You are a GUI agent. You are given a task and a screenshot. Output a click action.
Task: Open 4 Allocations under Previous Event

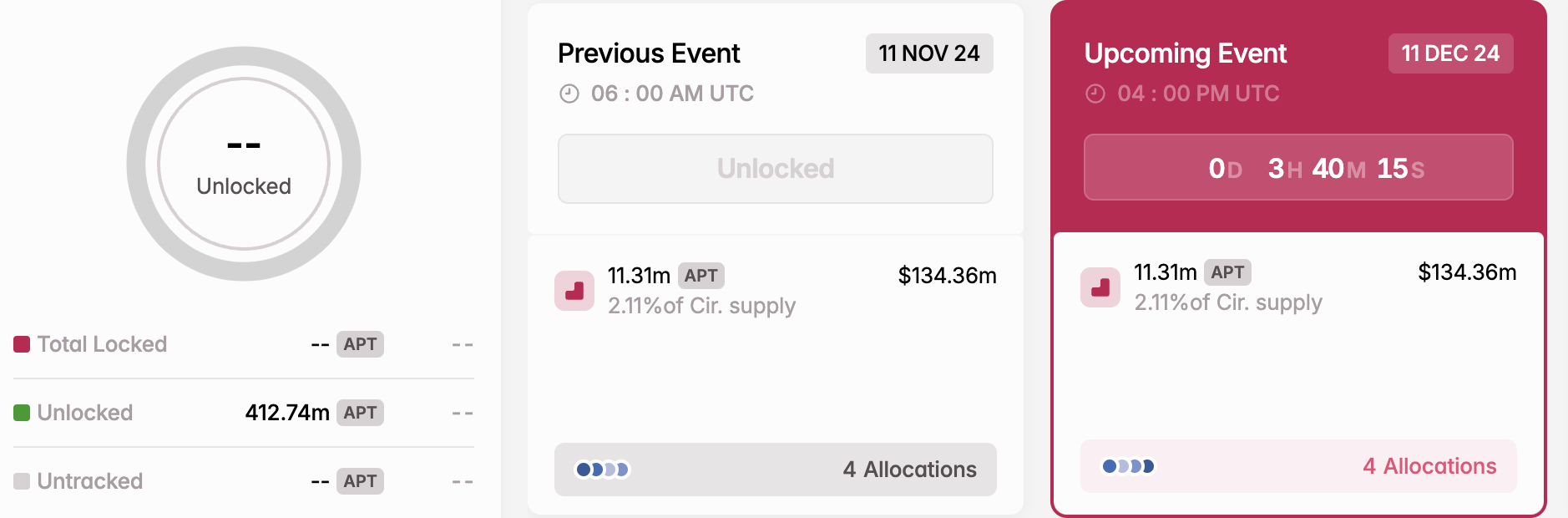point(775,470)
